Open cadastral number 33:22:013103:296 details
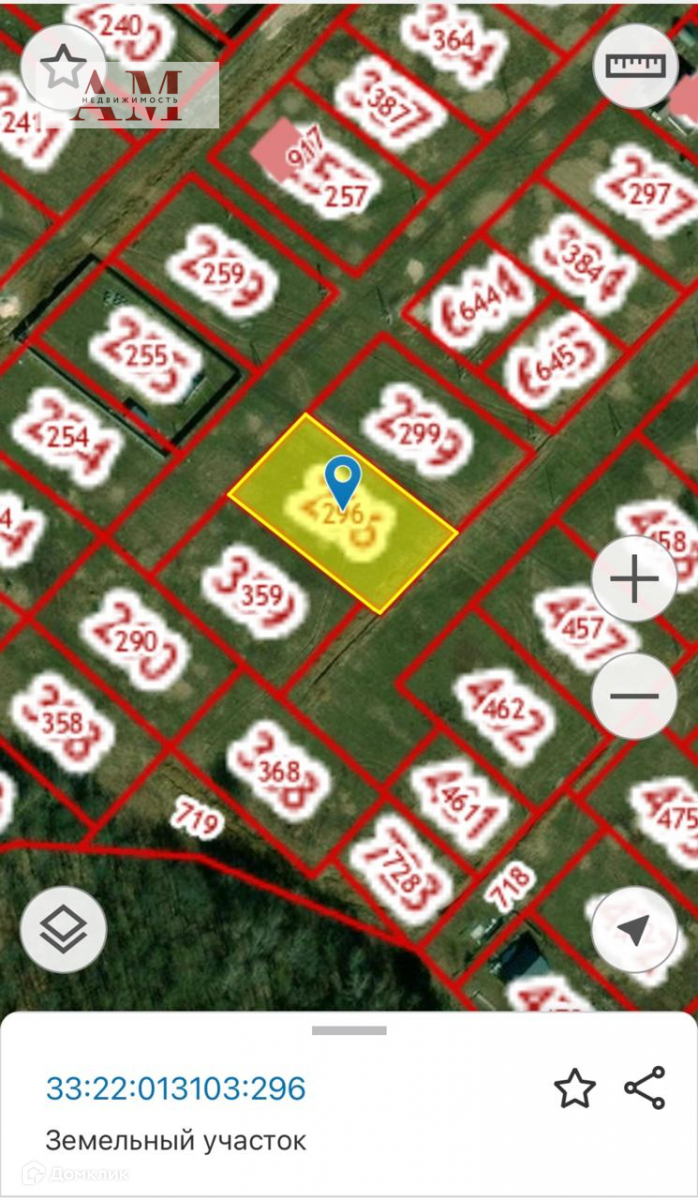 (175, 1088)
